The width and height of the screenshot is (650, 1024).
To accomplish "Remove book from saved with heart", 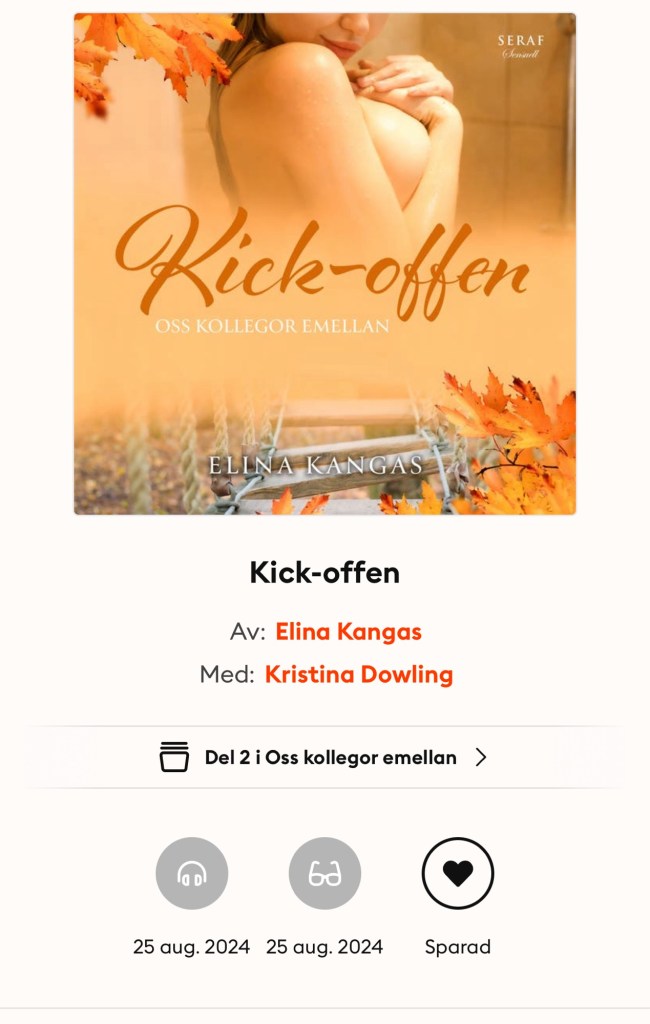I will [458, 874].
